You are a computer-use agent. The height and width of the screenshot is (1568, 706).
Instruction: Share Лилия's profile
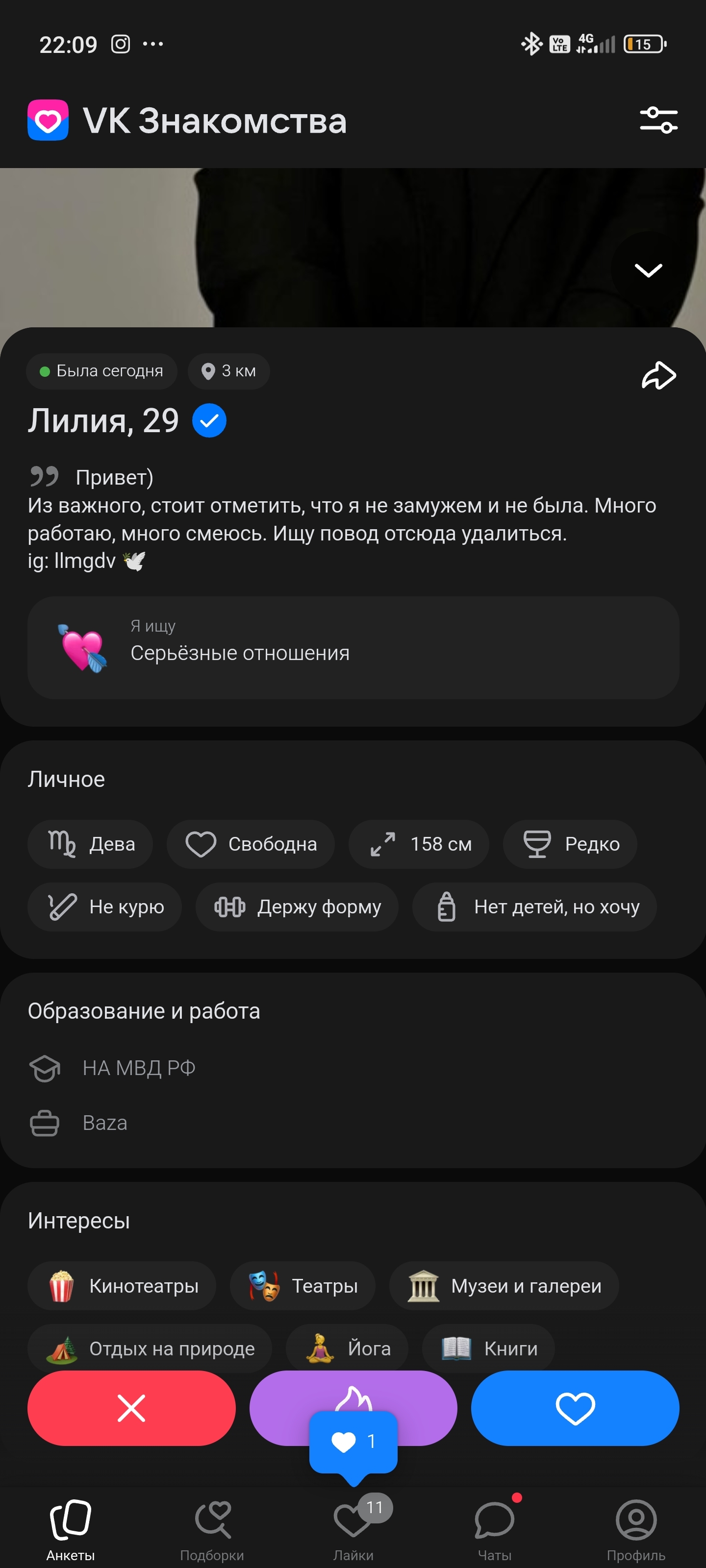pos(658,375)
